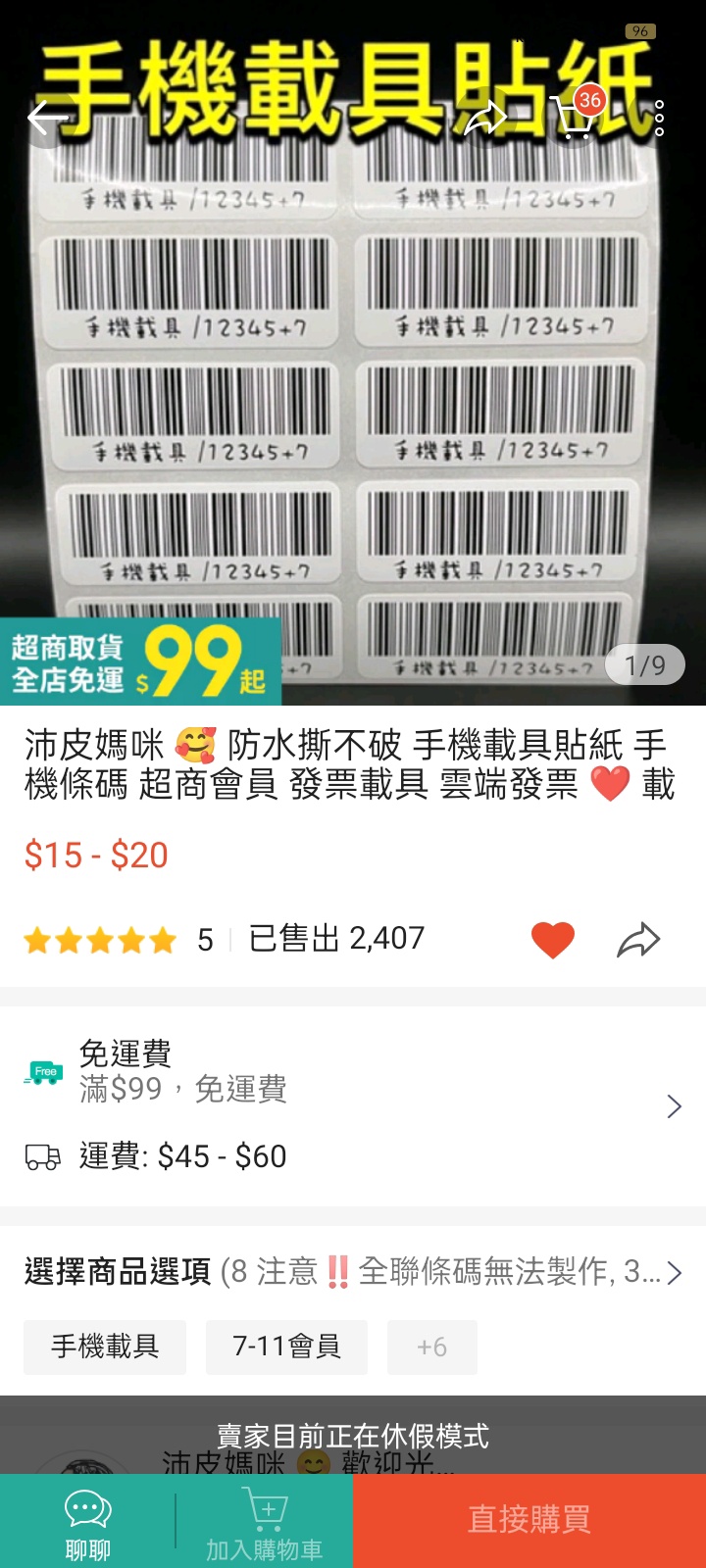This screenshot has width=706, height=1568.
Task: Tap 直接購買 to buy now
Action: tap(529, 1520)
